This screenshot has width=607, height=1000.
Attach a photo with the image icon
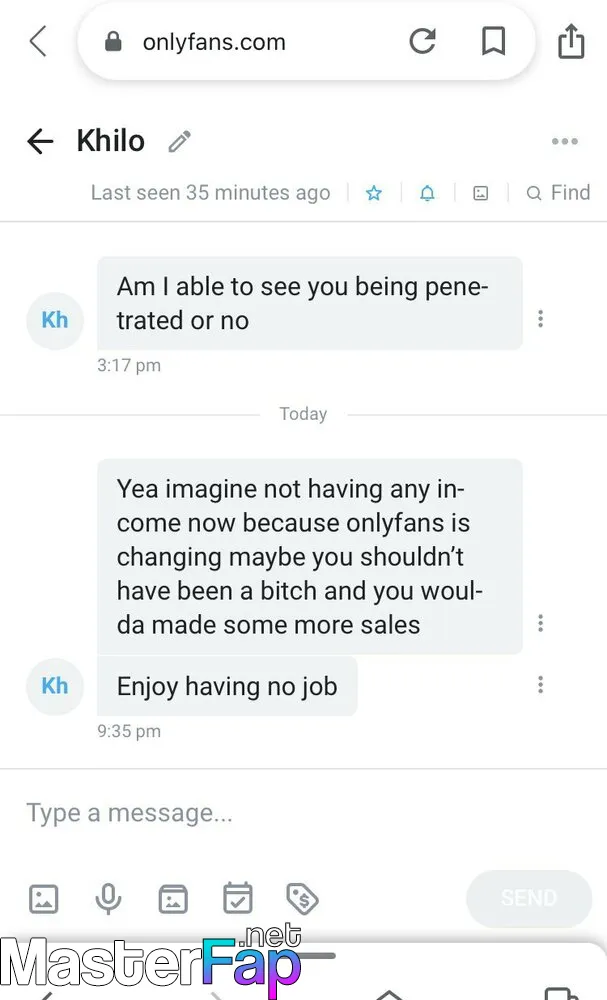(x=44, y=899)
